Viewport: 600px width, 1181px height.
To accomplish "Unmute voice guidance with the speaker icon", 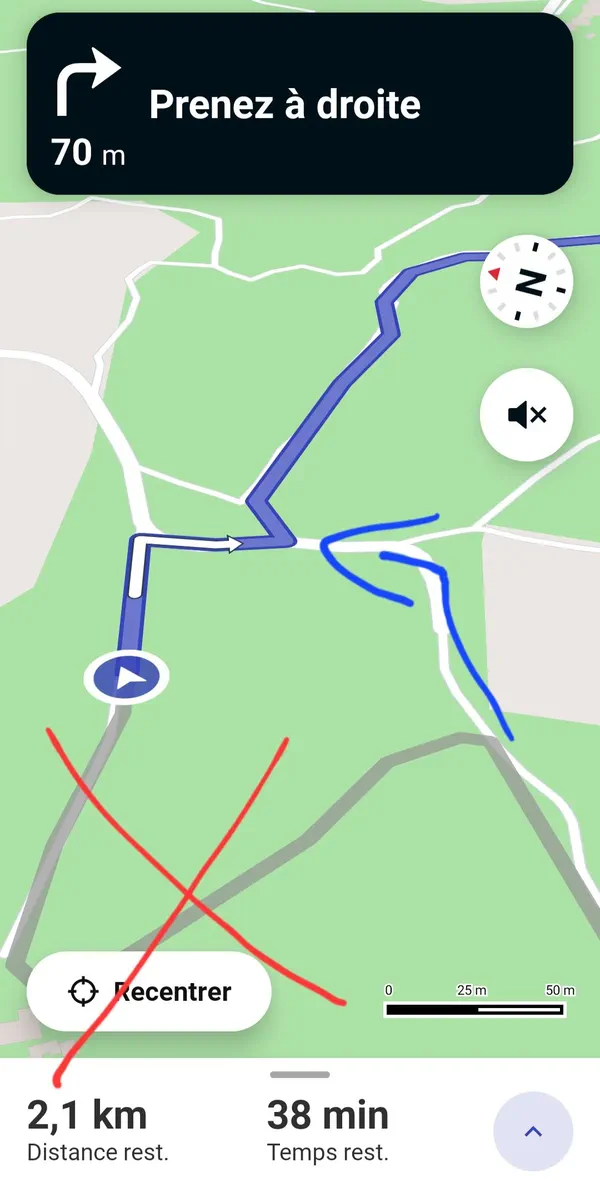I will [x=526, y=415].
